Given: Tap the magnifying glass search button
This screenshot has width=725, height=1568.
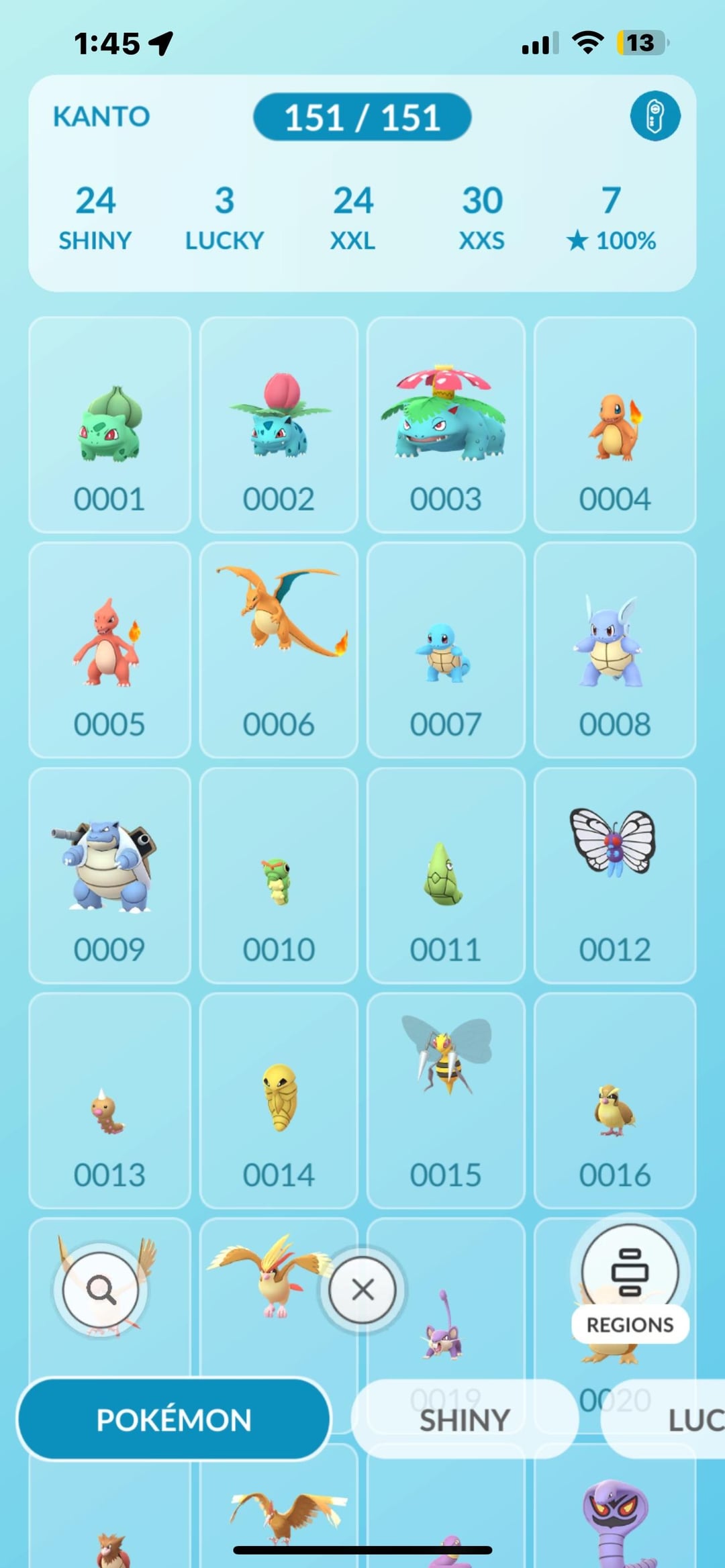Looking at the screenshot, I should click(x=101, y=1289).
